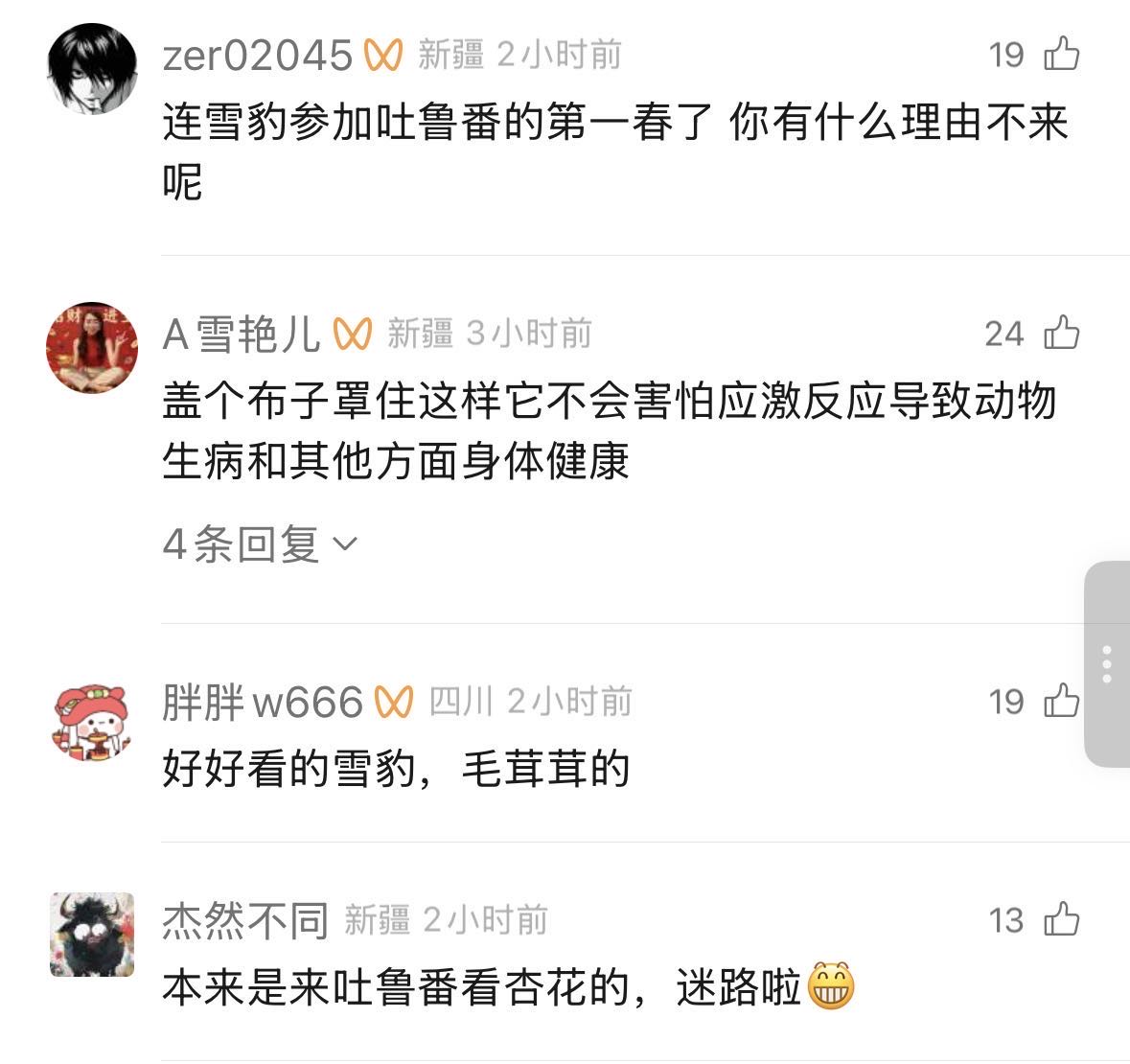Expand the 4条回复 replies
The height and width of the screenshot is (1064, 1130).
260,544
